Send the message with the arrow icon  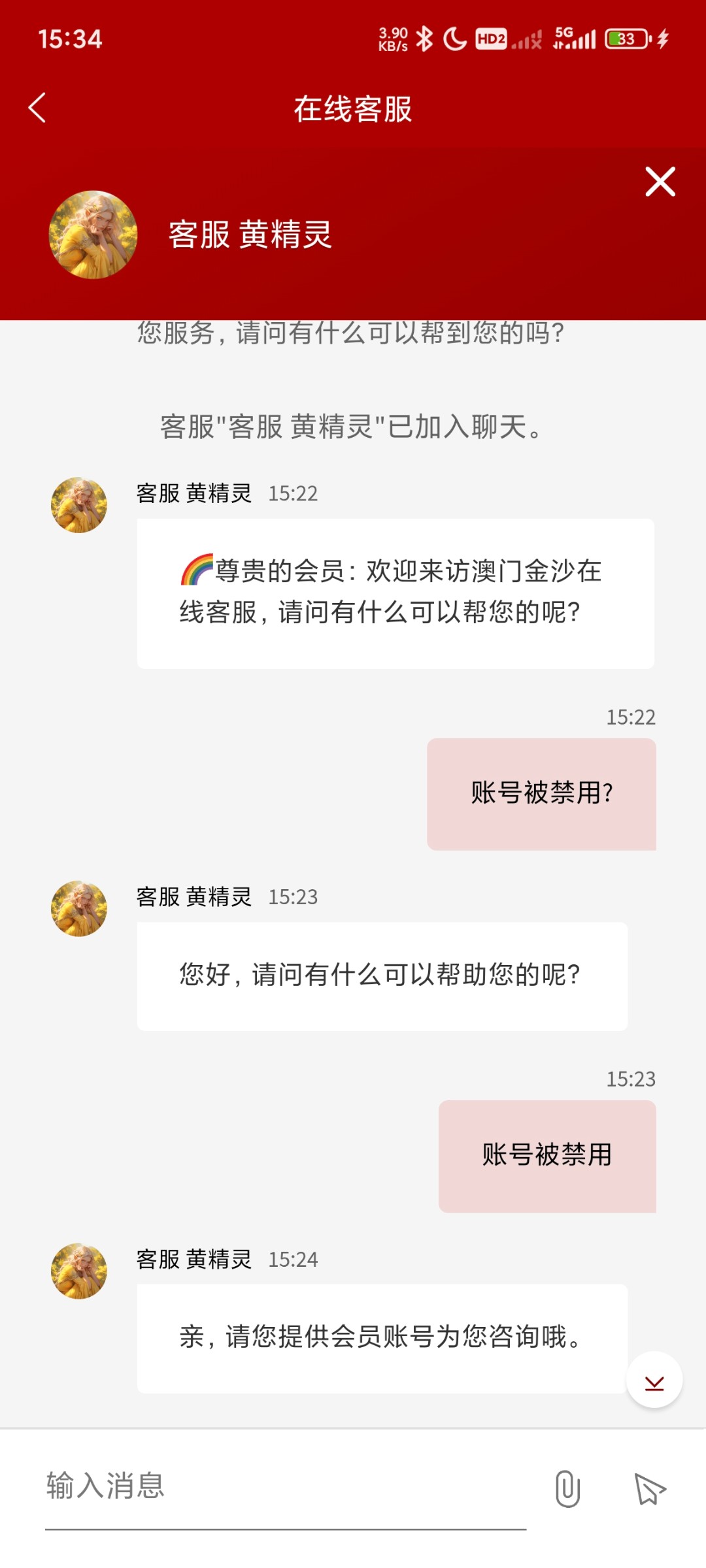pos(650,1489)
